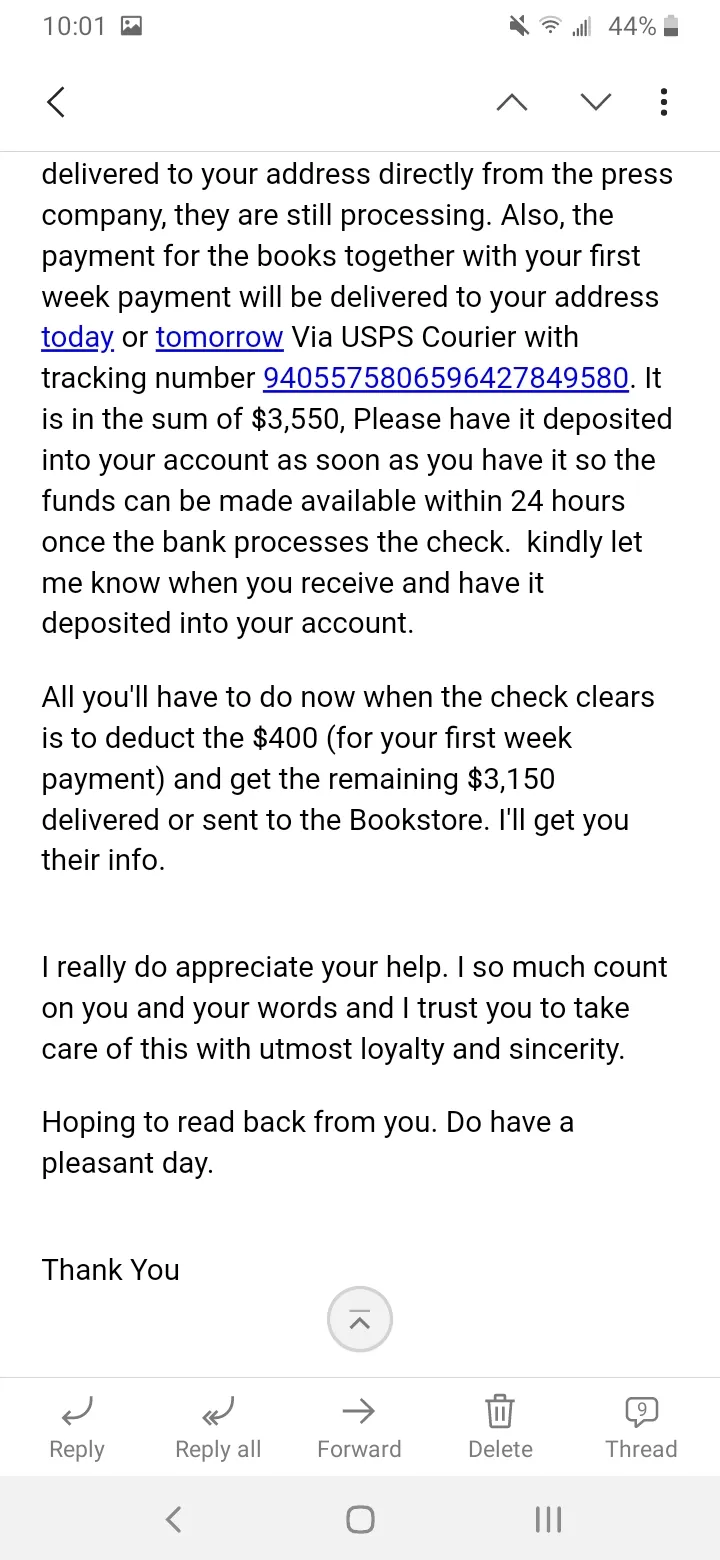Delete this email
Viewport: 720px width, 1560px height.
tap(500, 1429)
